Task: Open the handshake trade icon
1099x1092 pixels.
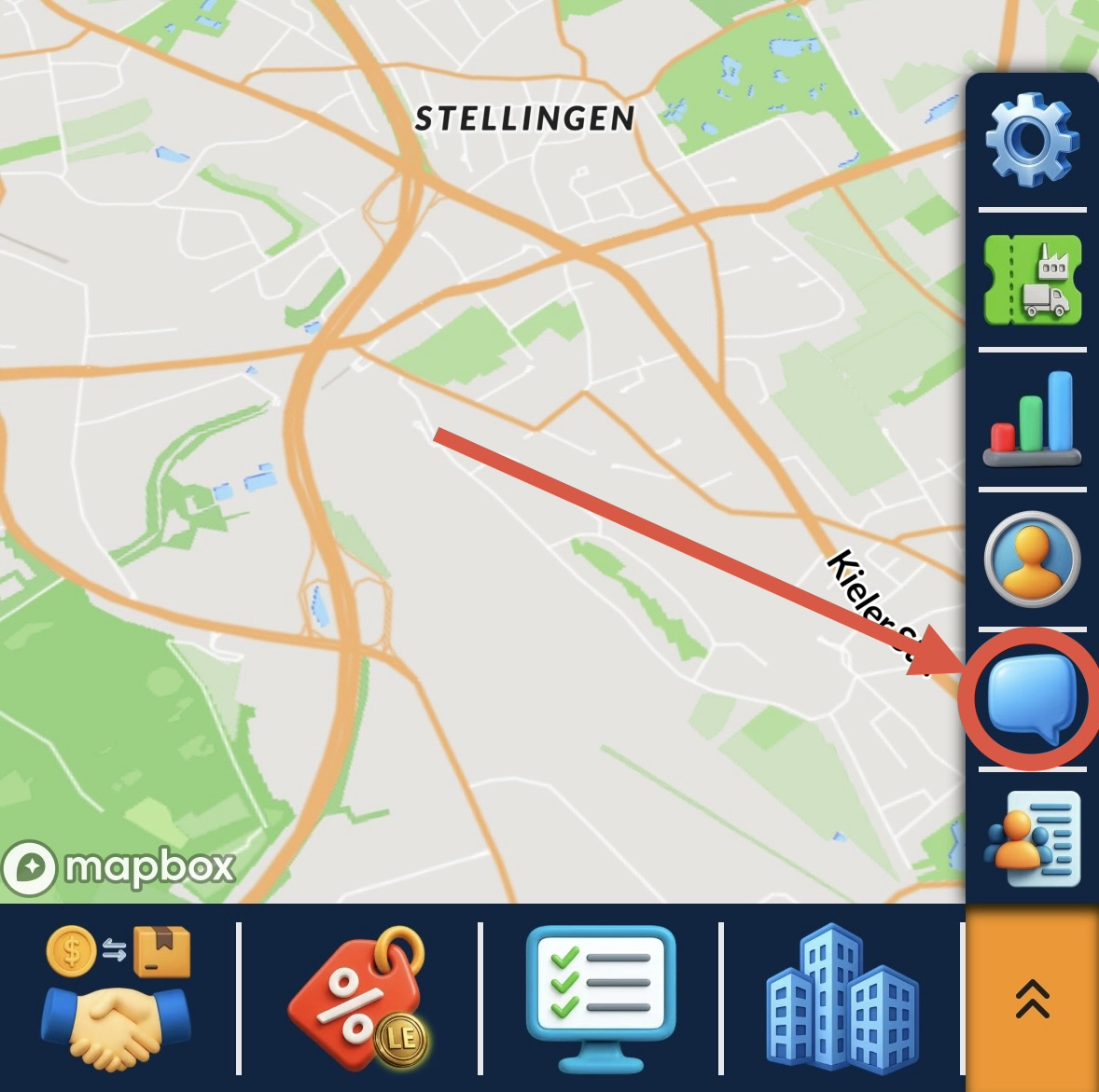Action: [117, 997]
